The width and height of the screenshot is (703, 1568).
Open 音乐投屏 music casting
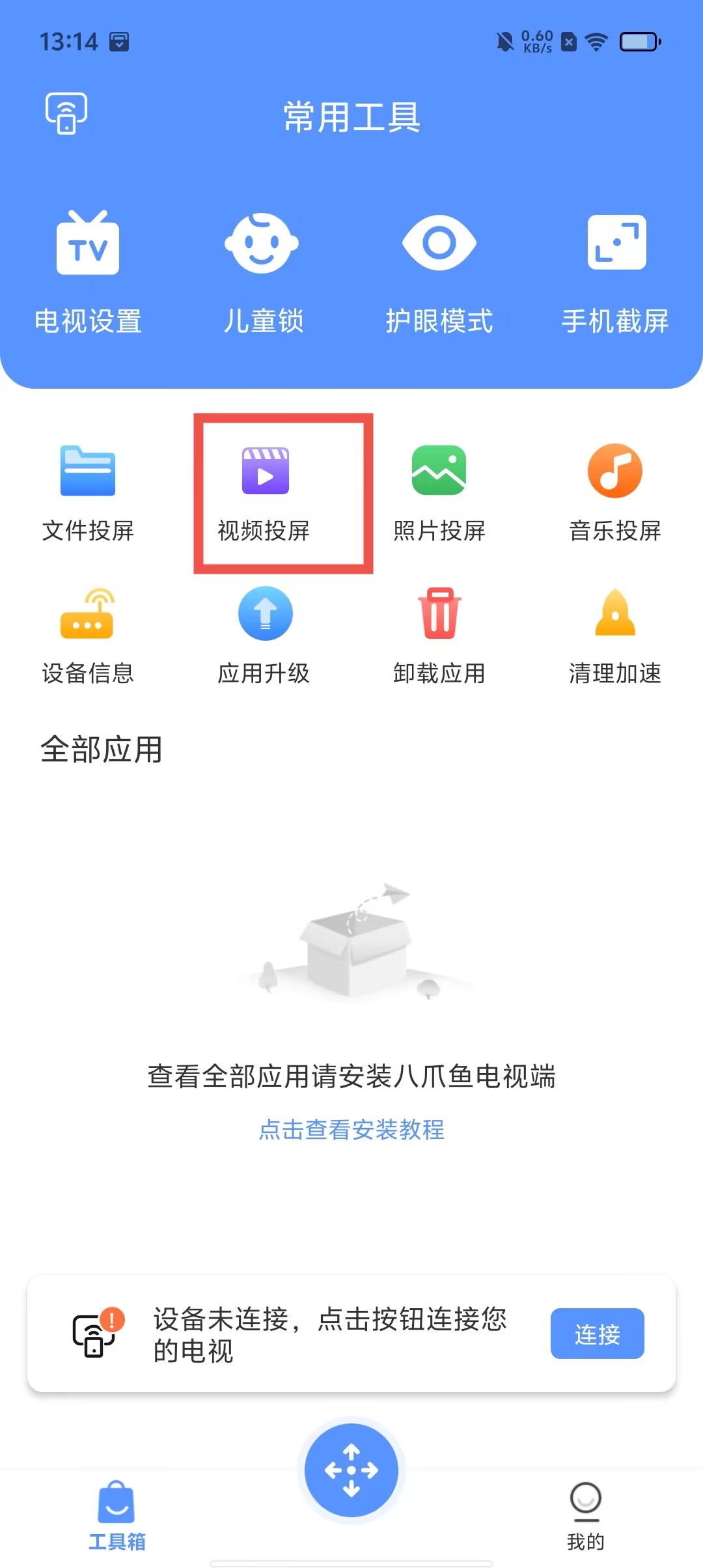(x=615, y=493)
